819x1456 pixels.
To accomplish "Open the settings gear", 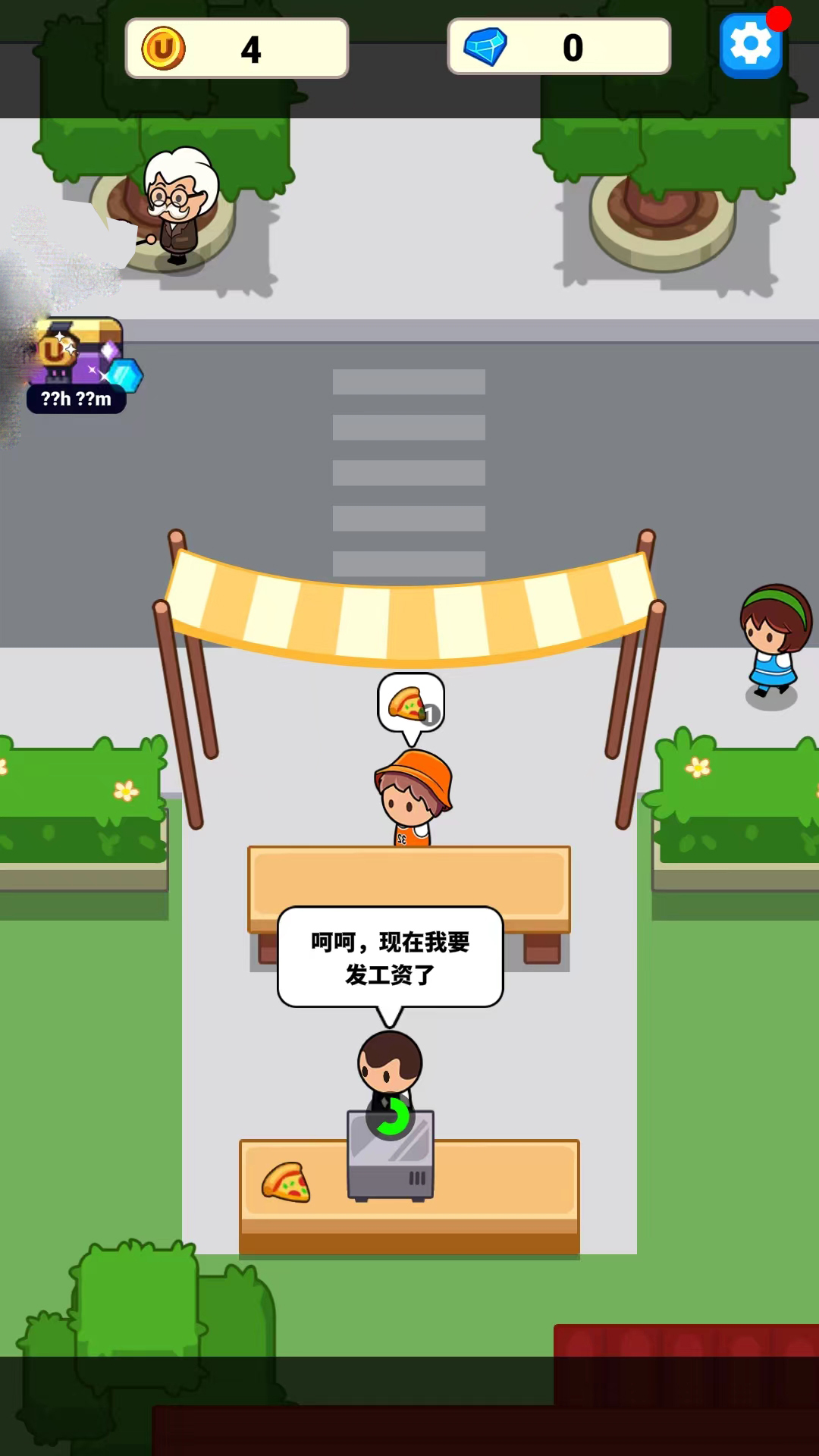I will (751, 45).
